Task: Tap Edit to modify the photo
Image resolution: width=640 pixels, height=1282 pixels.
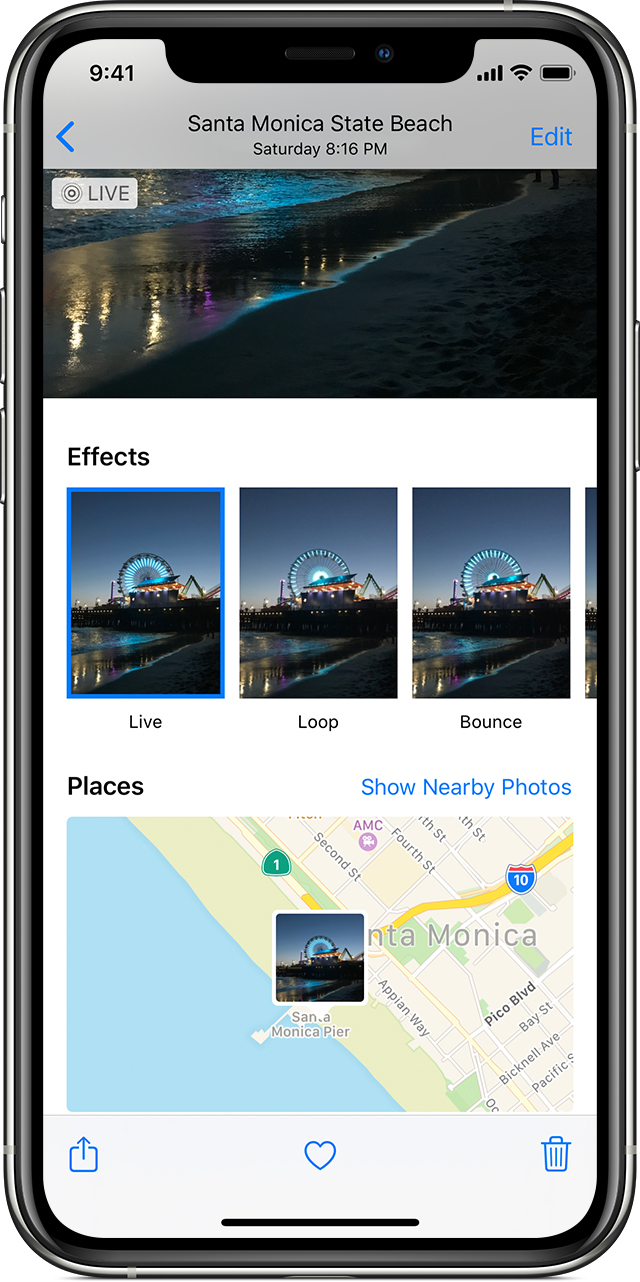Action: pyautogui.click(x=550, y=136)
